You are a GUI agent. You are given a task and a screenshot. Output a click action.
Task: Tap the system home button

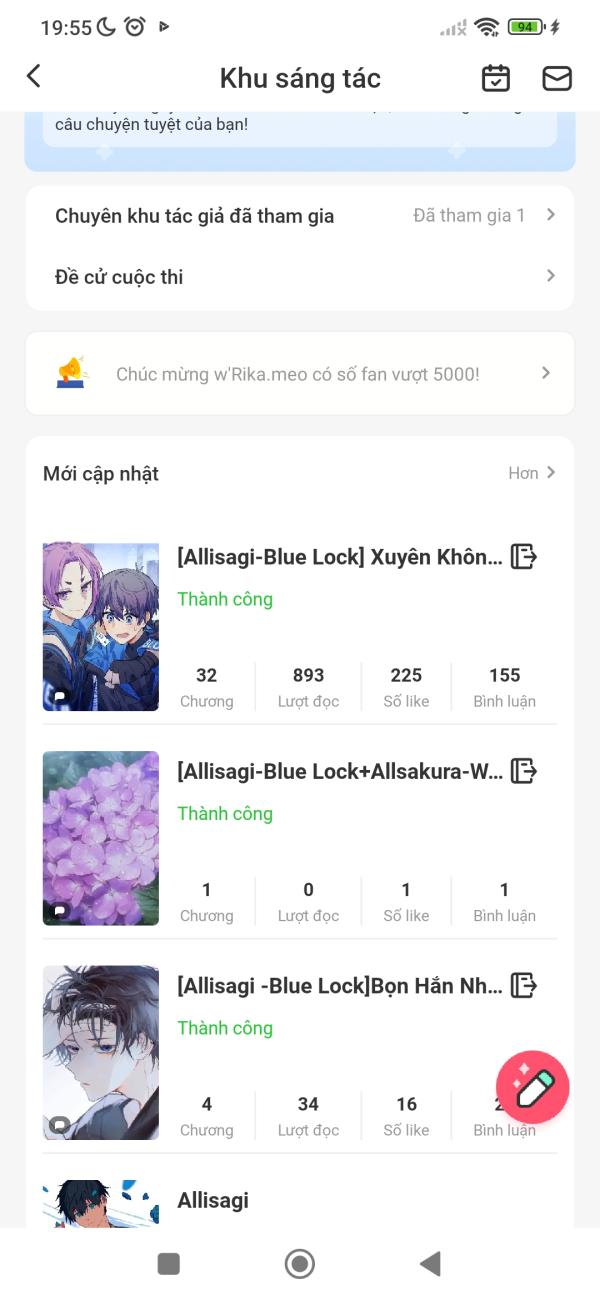click(x=300, y=1264)
